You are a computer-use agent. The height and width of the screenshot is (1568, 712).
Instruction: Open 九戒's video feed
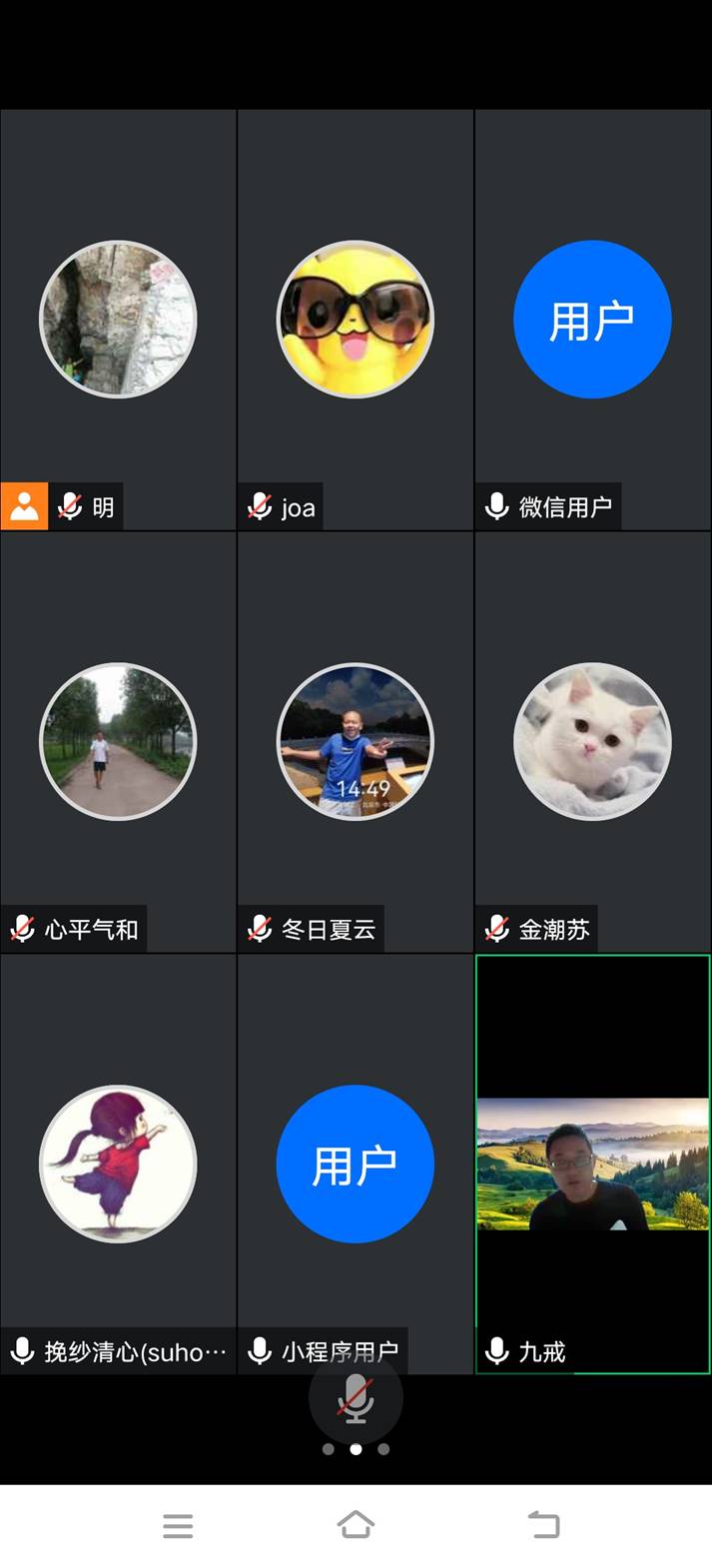pyautogui.click(x=592, y=1164)
